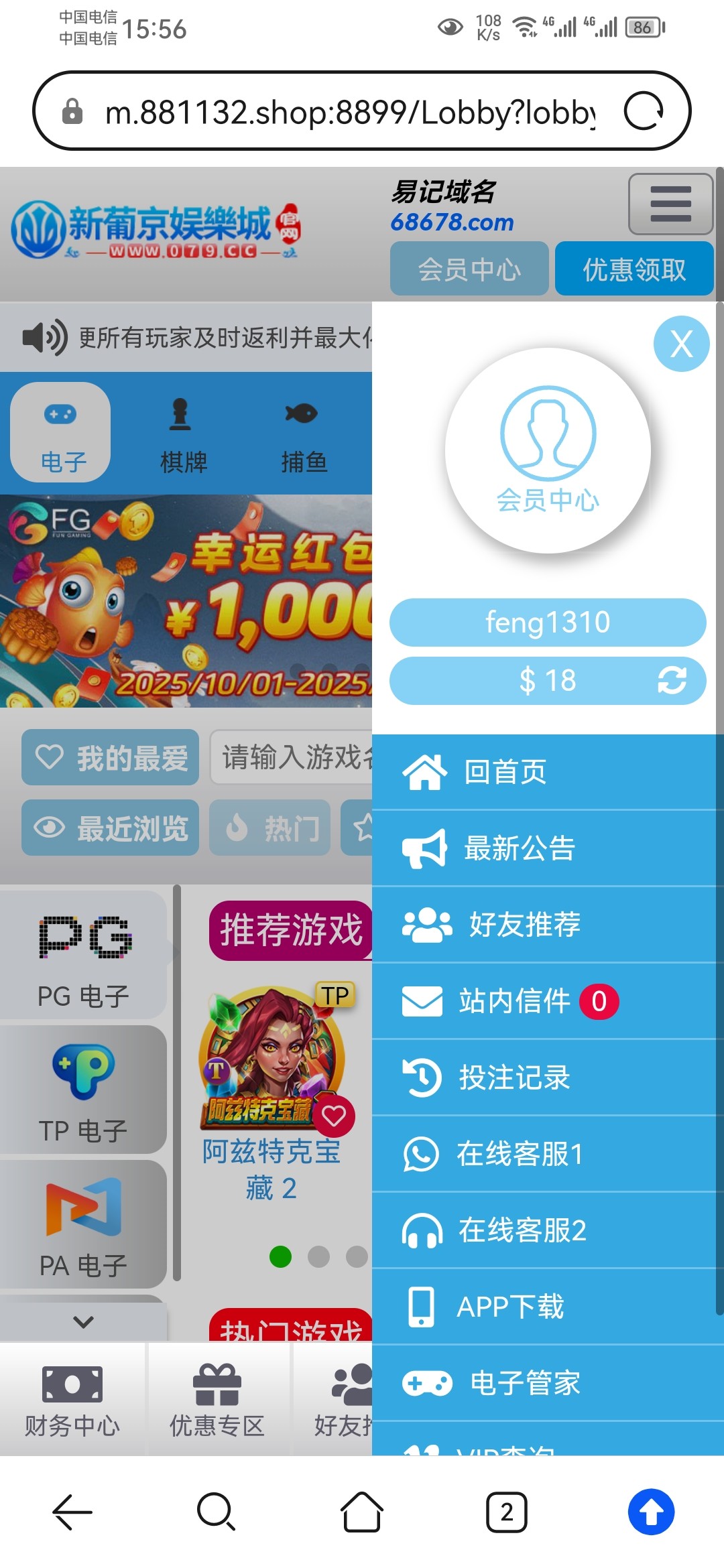
Task: Tap the 优惠领取 button
Action: pyautogui.click(x=633, y=269)
